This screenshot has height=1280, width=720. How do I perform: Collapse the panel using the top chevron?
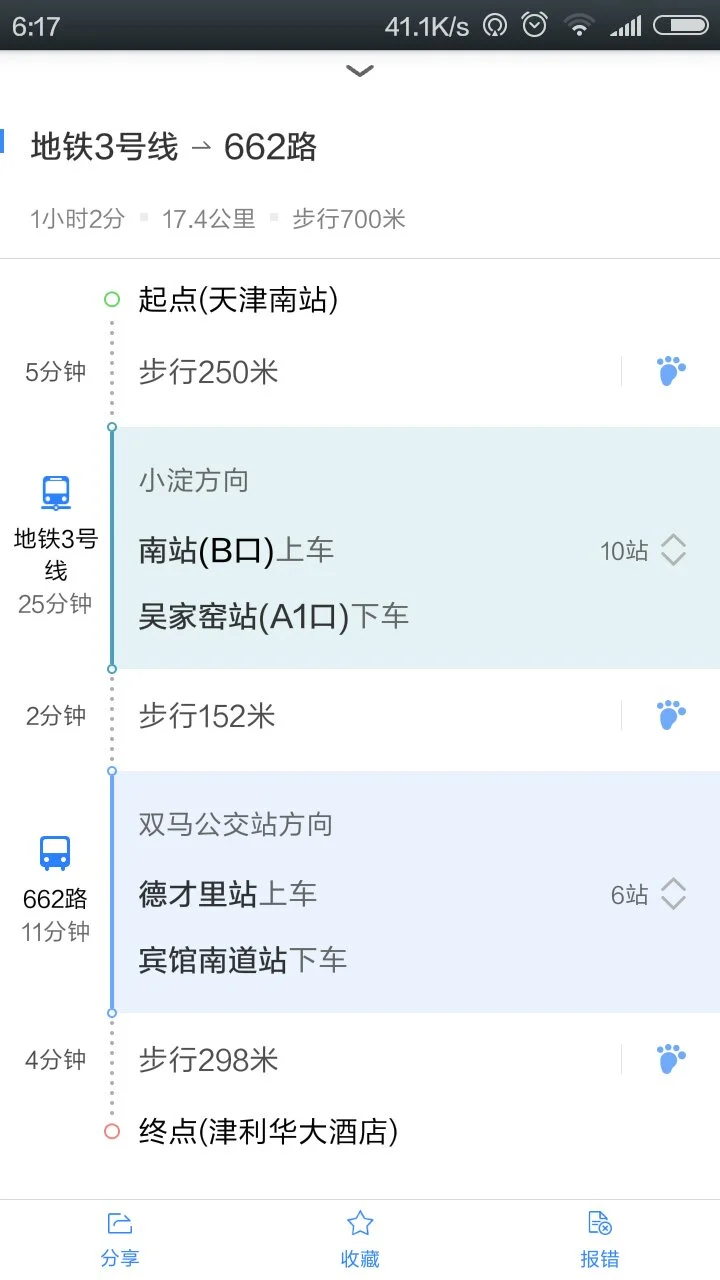[x=359, y=71]
